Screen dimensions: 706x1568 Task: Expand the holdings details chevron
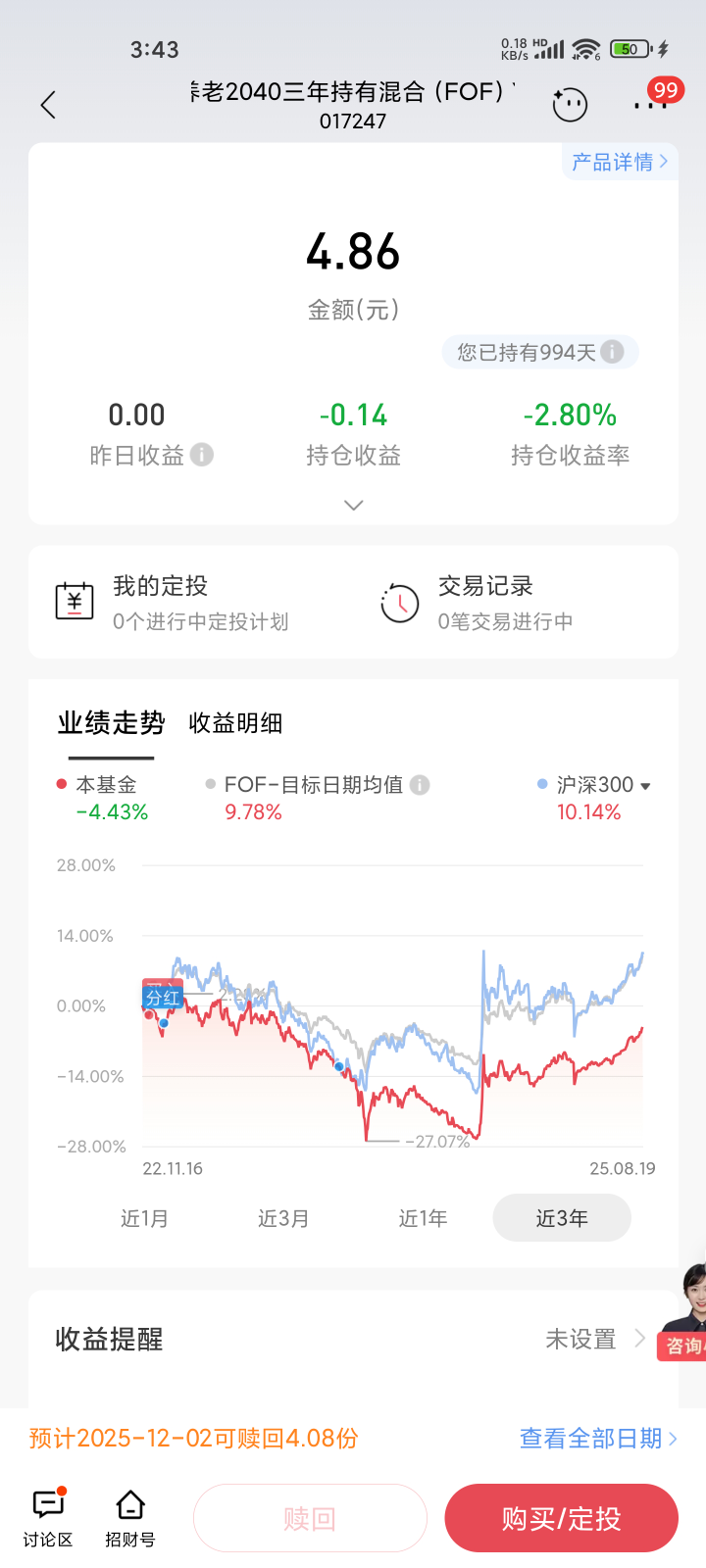point(353,505)
